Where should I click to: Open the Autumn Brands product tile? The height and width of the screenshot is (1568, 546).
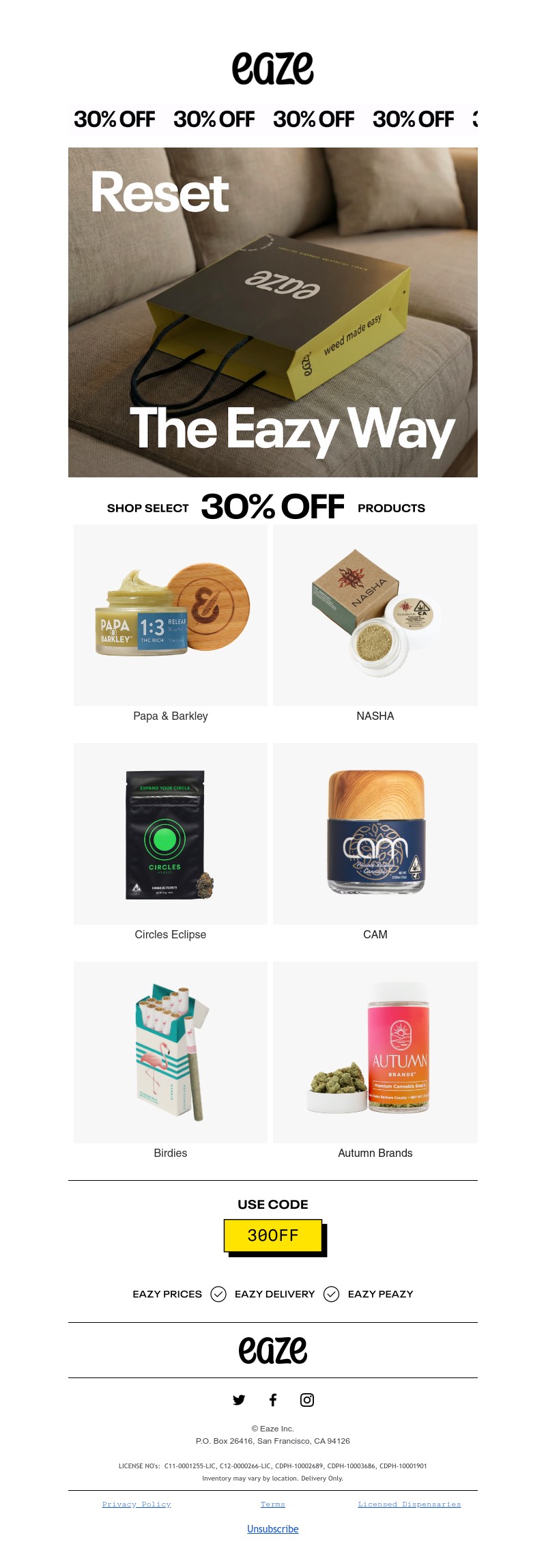click(375, 1052)
